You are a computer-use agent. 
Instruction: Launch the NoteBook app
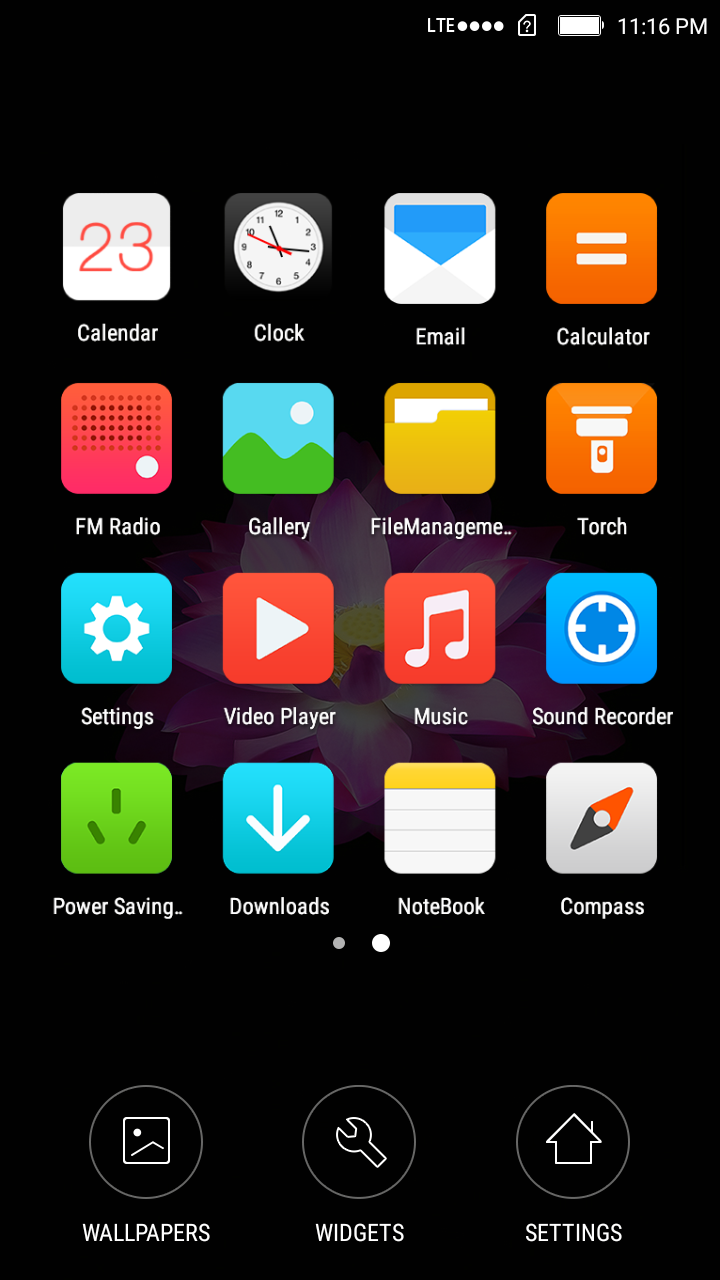(x=440, y=818)
